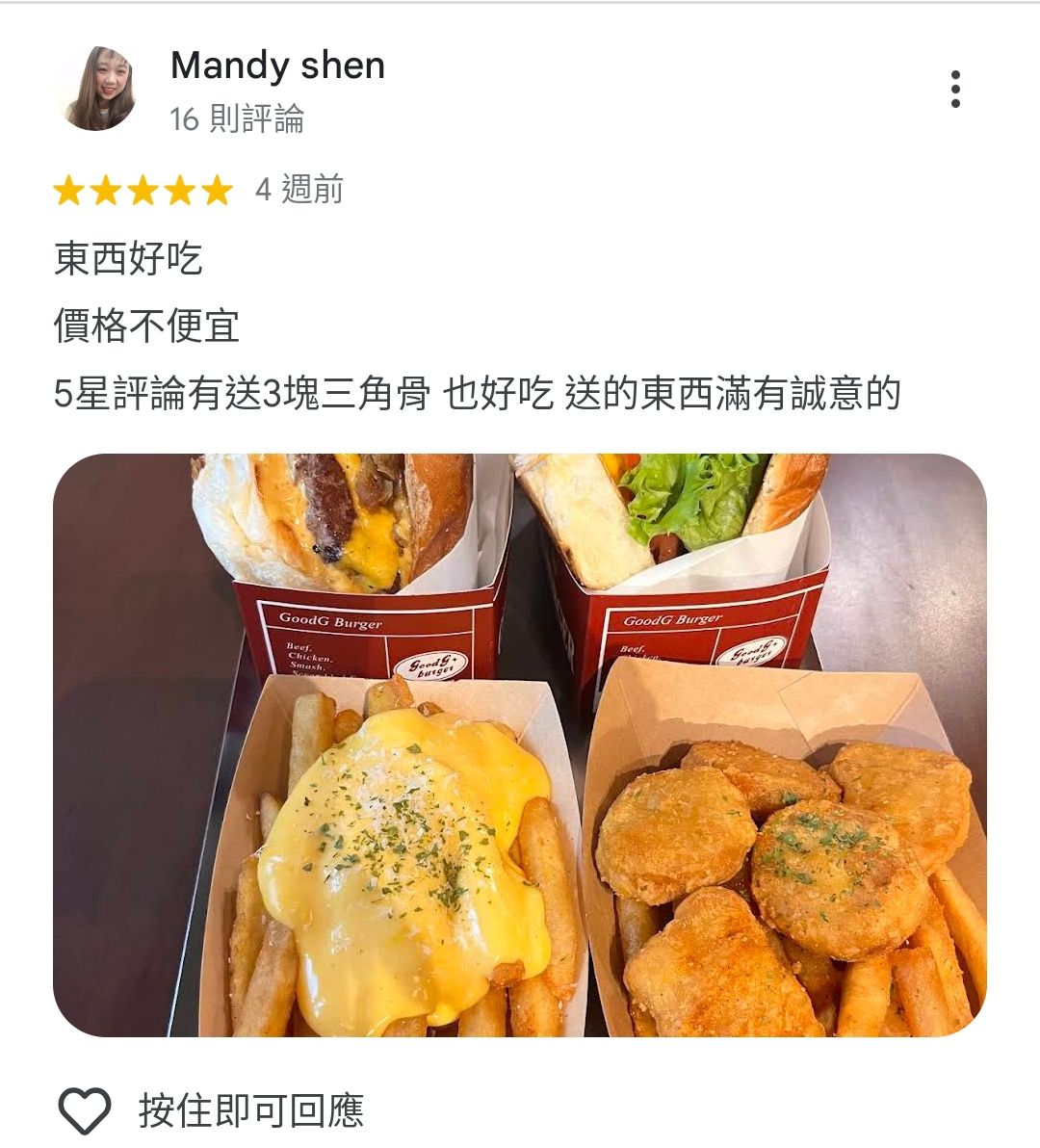Open Mandy shen's profile picture
1040x1148 pixels.
point(96,89)
